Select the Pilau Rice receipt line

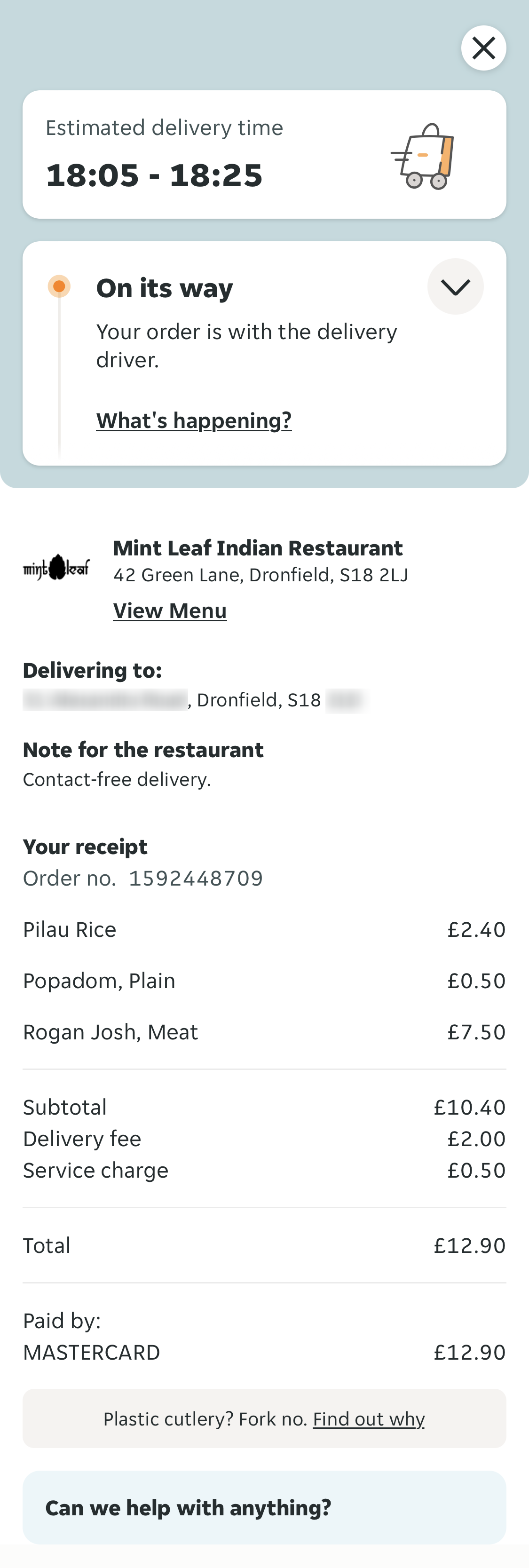(264, 929)
